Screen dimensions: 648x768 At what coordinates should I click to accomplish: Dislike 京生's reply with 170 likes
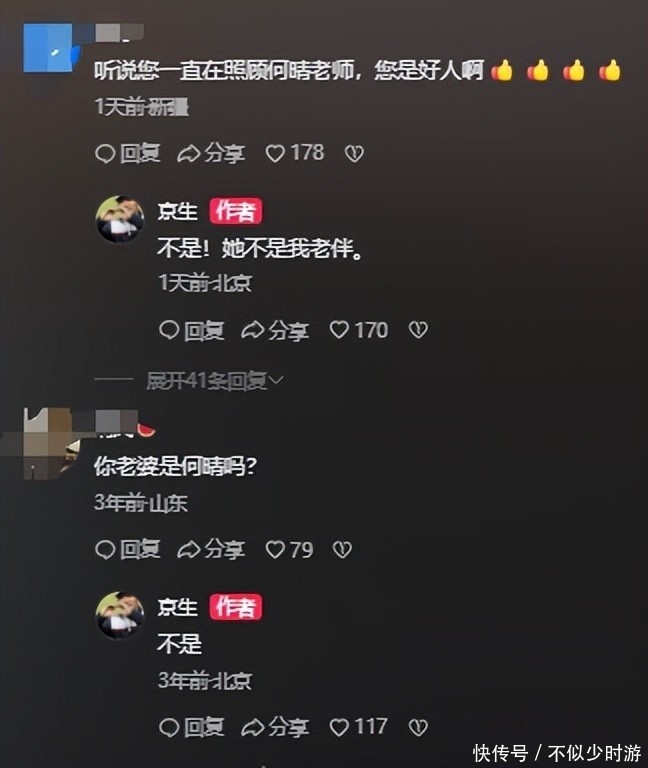(417, 330)
